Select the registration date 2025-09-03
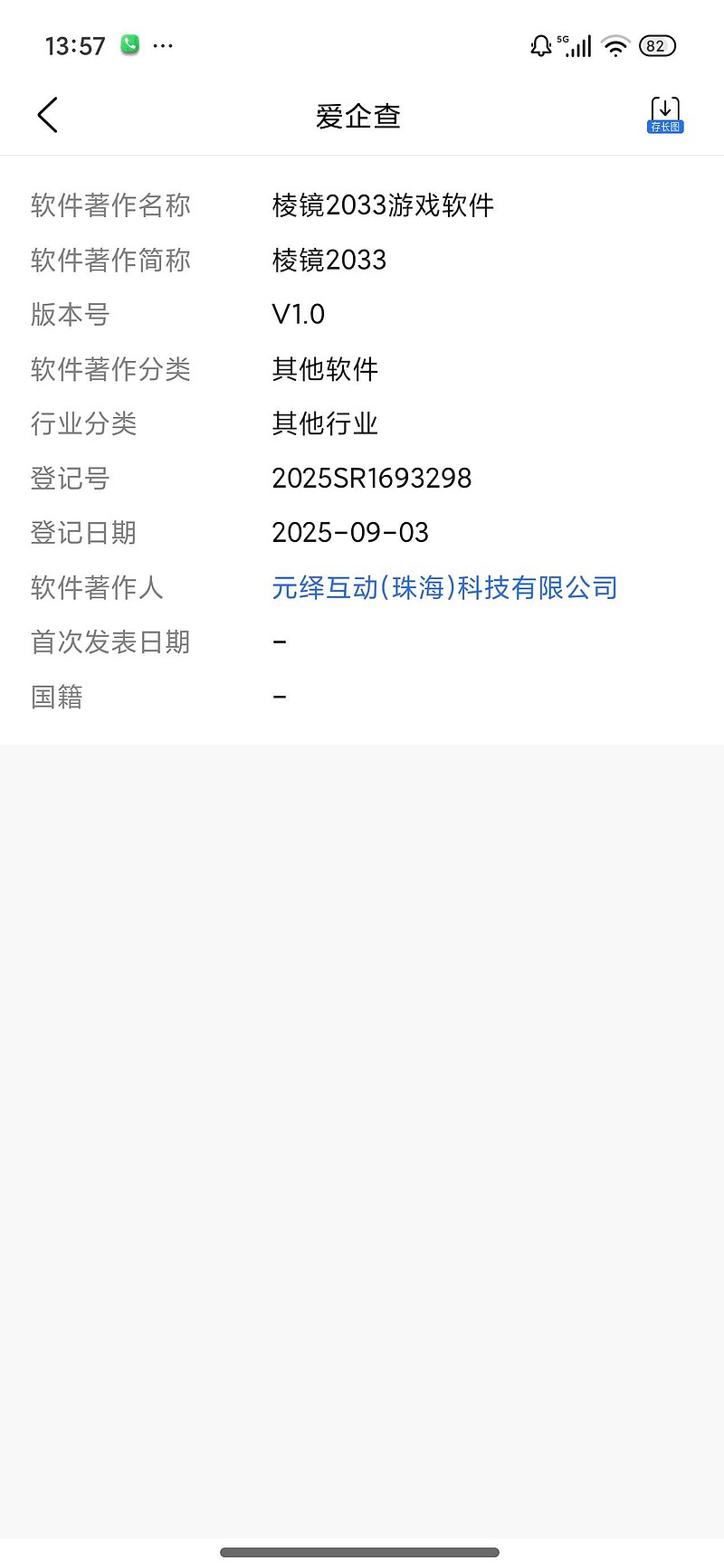 coord(350,532)
